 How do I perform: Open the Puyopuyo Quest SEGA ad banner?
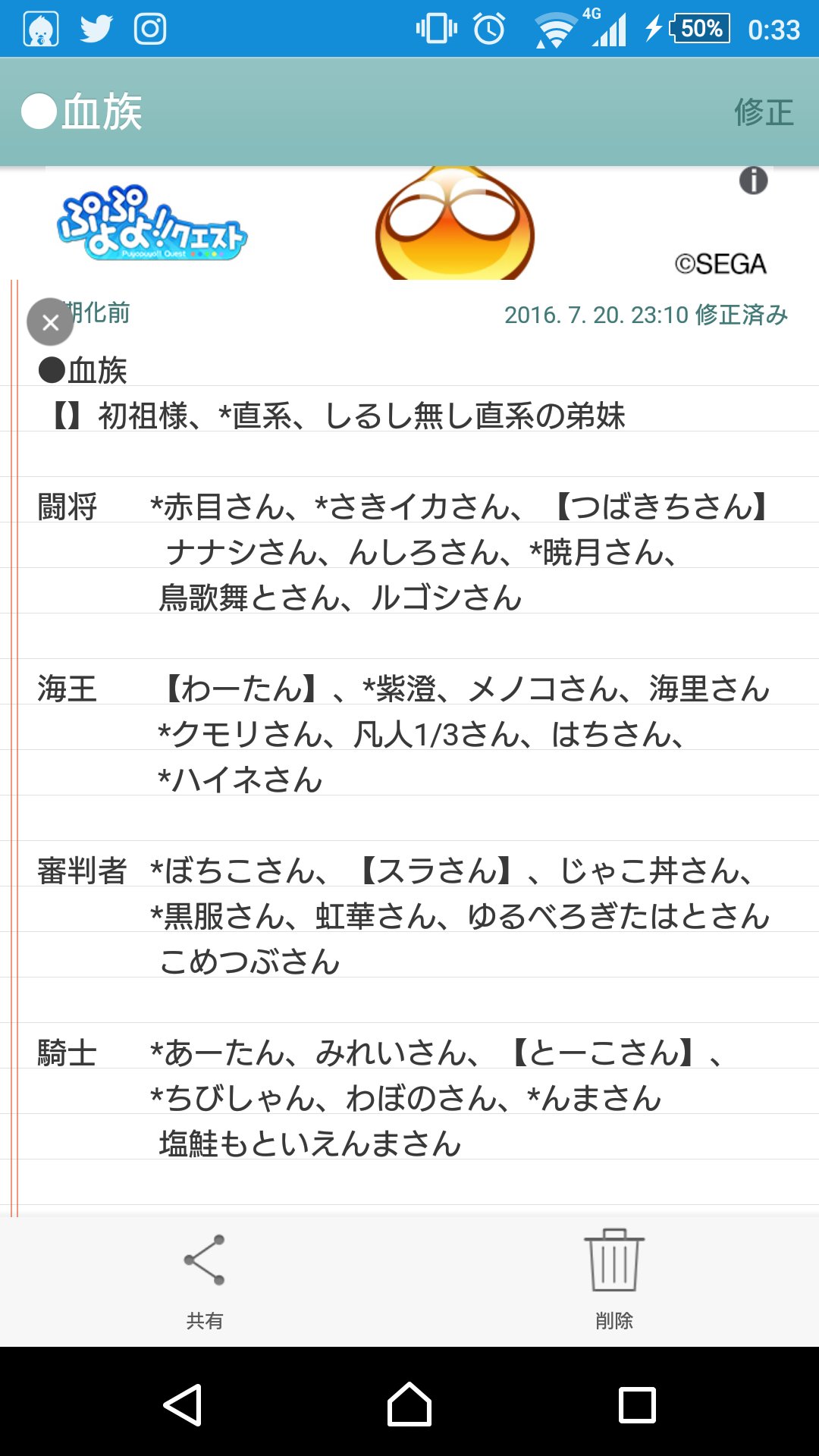tap(409, 224)
